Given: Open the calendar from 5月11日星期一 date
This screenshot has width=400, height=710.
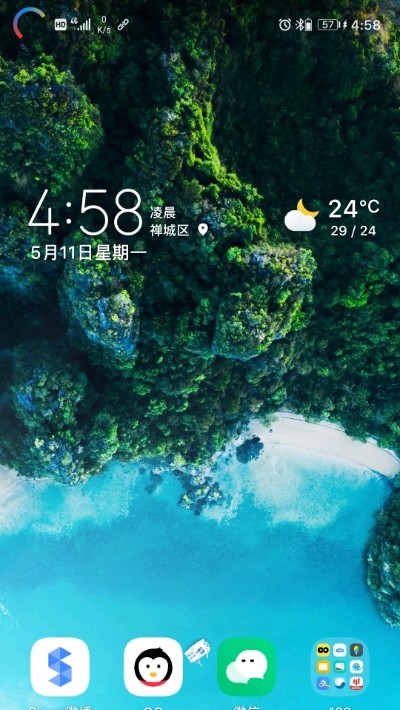Looking at the screenshot, I should (89, 253).
